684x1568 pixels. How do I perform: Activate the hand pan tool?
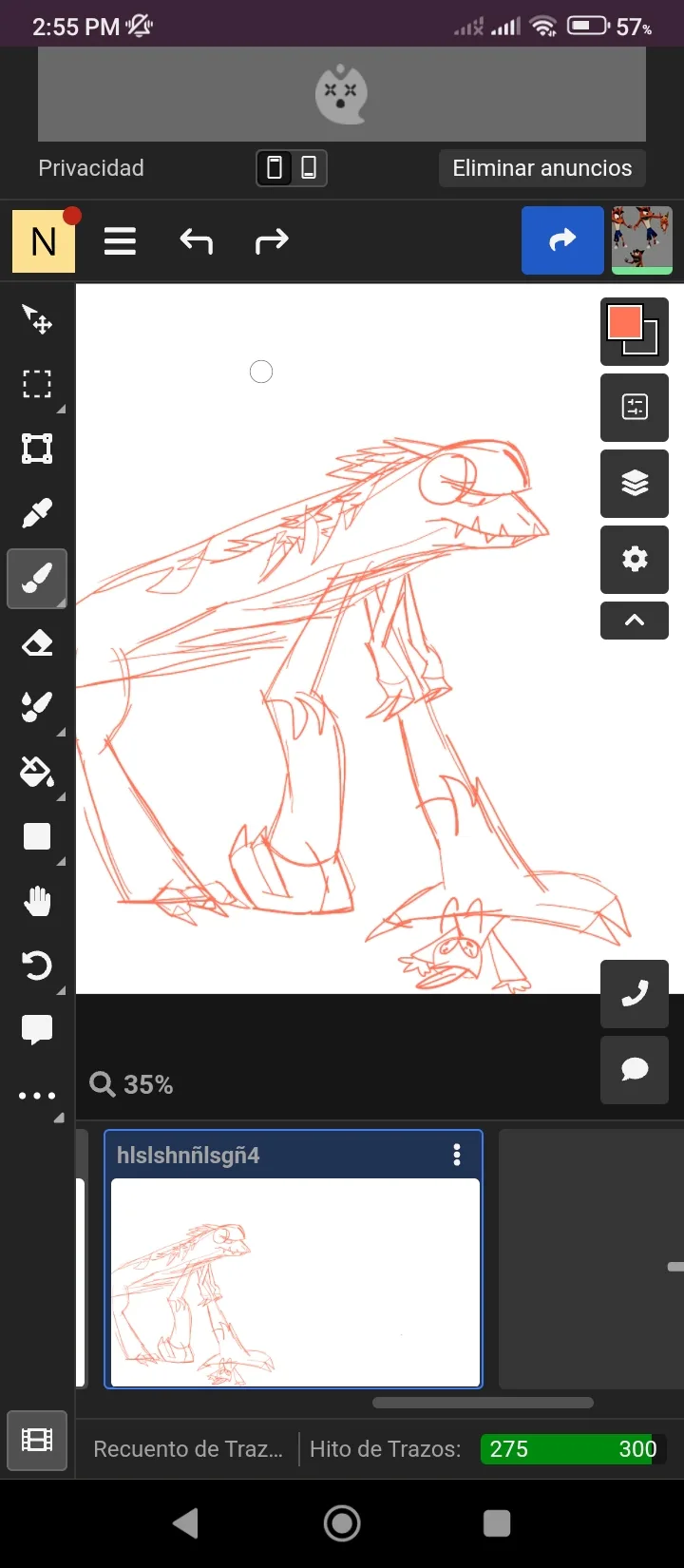[x=37, y=901]
